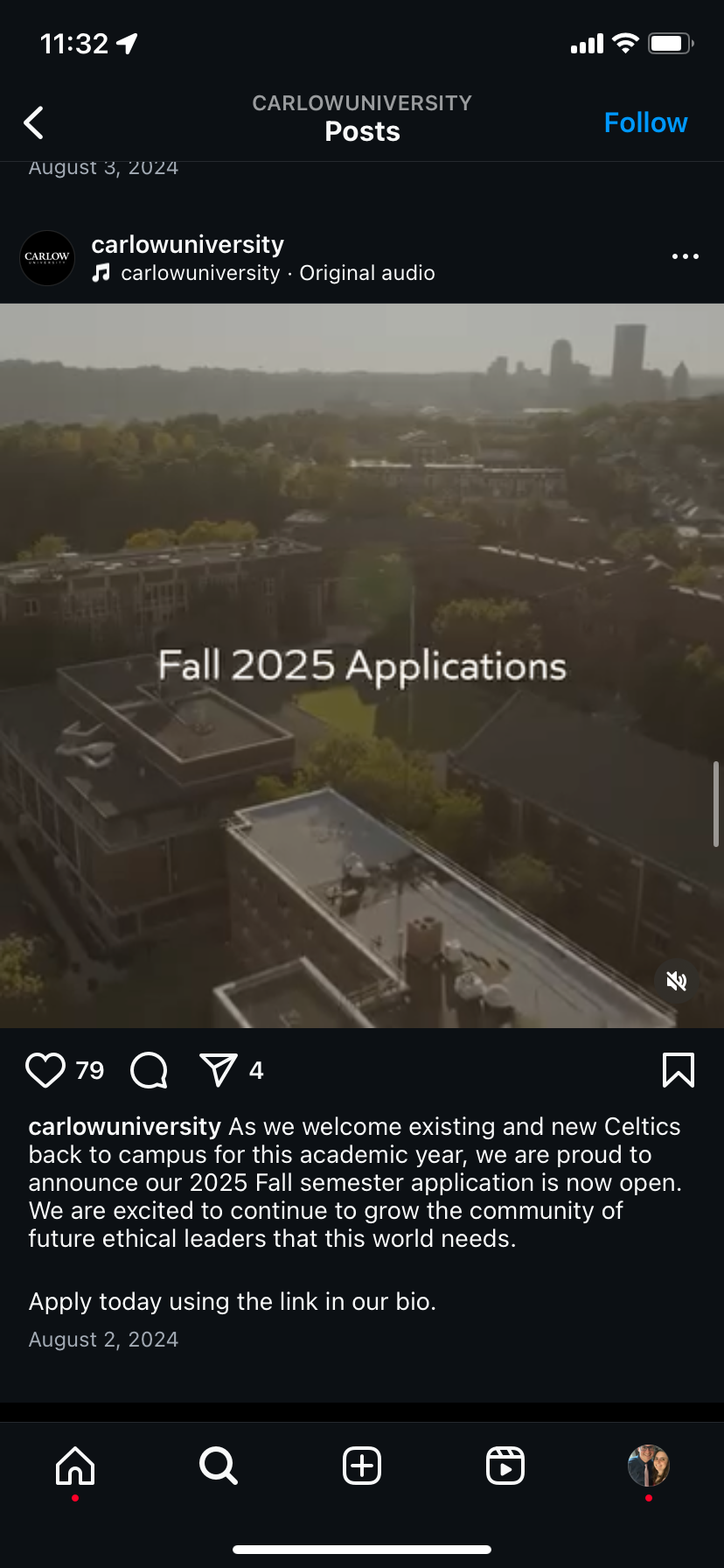Go to the Home tab
724x1568 pixels.
75,1466
